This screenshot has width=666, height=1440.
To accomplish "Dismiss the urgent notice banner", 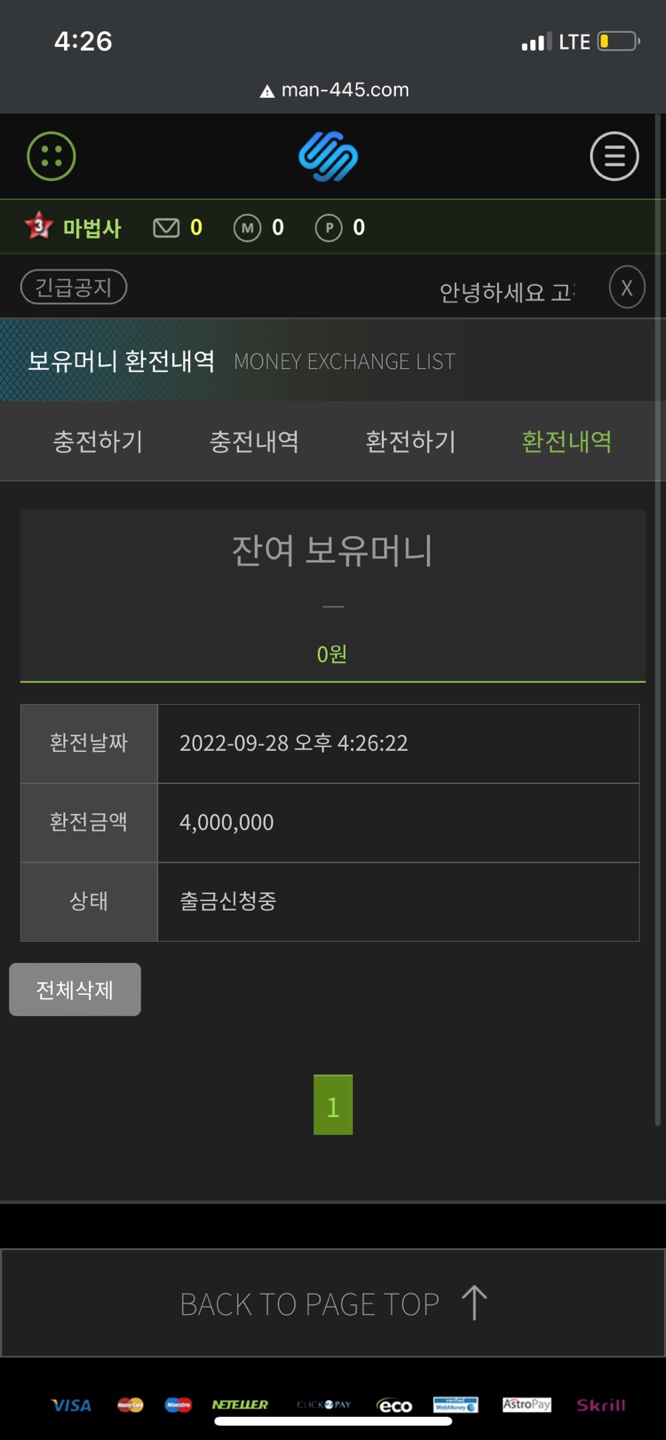I will [627, 288].
